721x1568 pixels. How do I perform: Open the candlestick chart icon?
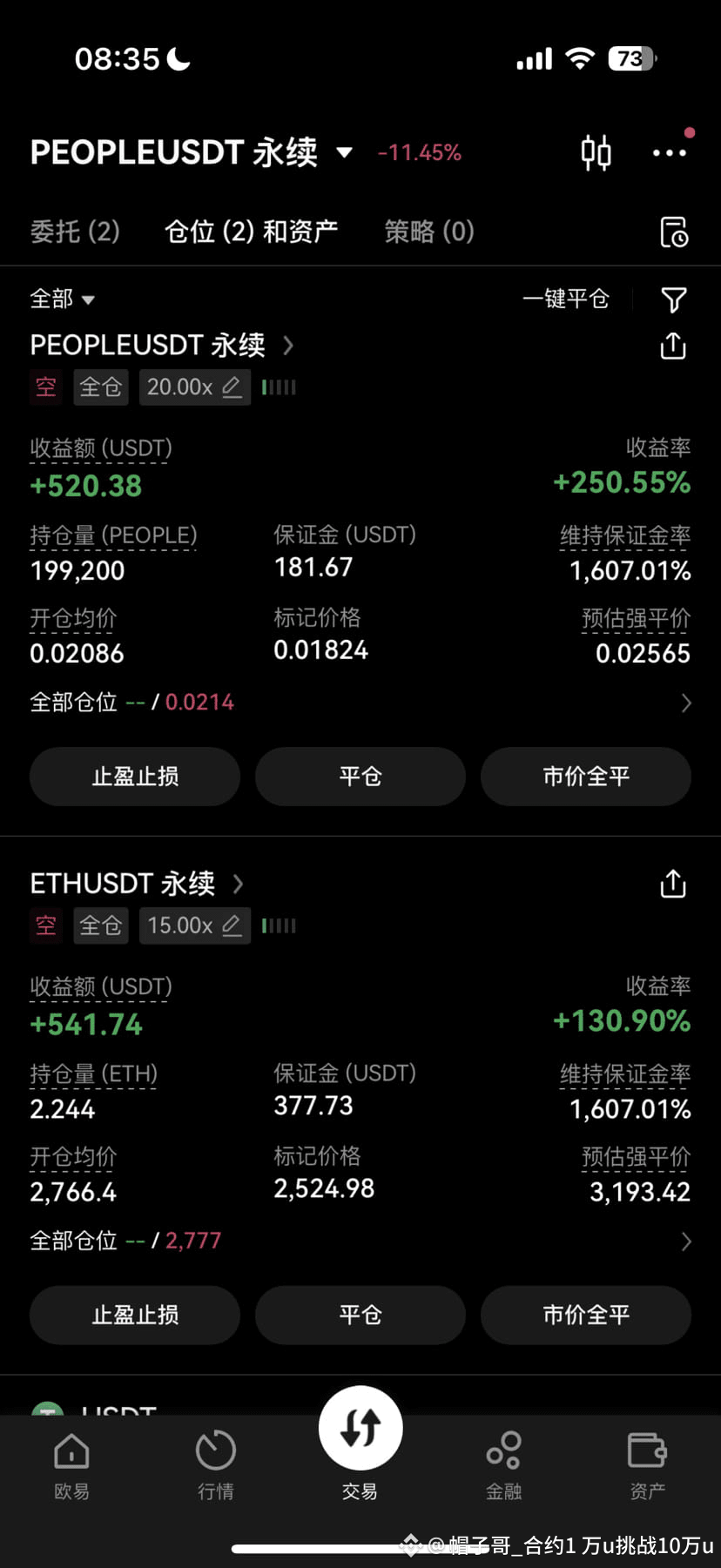pyautogui.click(x=596, y=152)
